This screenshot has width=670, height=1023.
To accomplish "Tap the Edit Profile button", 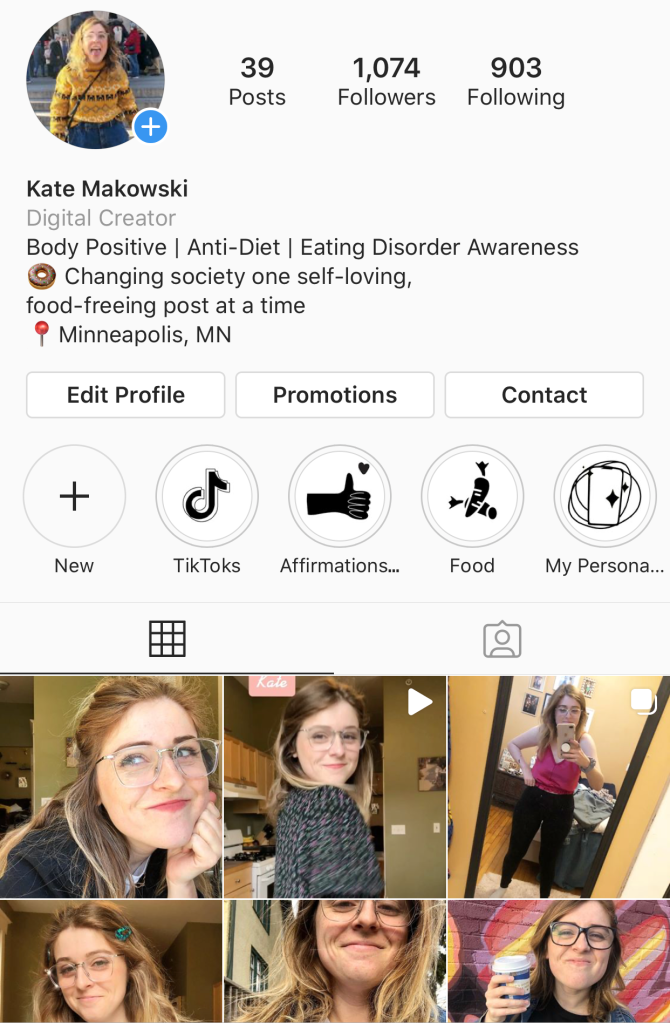I will coord(125,395).
